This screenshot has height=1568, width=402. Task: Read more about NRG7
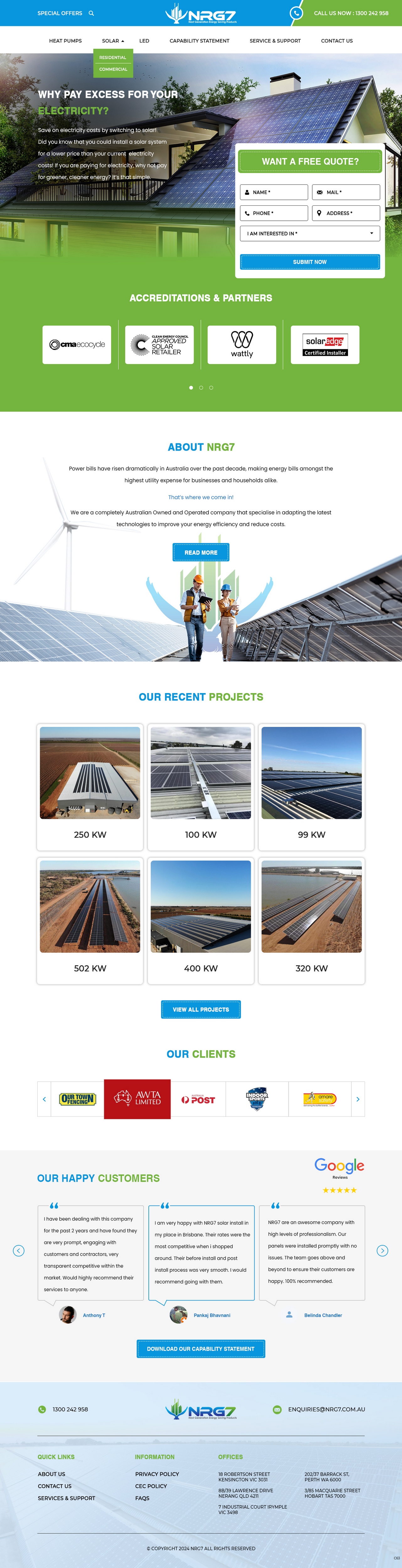coord(201,553)
